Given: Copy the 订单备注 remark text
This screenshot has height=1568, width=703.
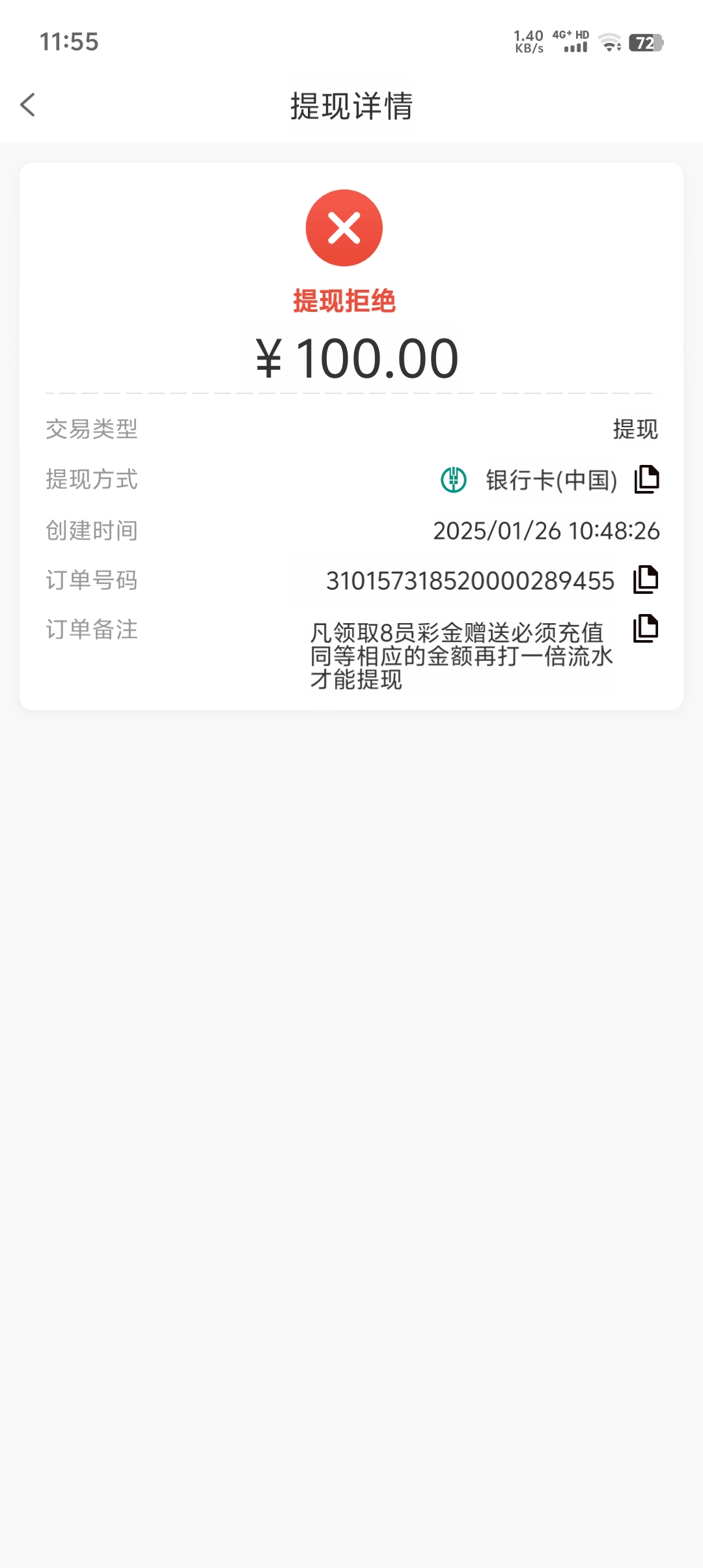Looking at the screenshot, I should tap(646, 628).
